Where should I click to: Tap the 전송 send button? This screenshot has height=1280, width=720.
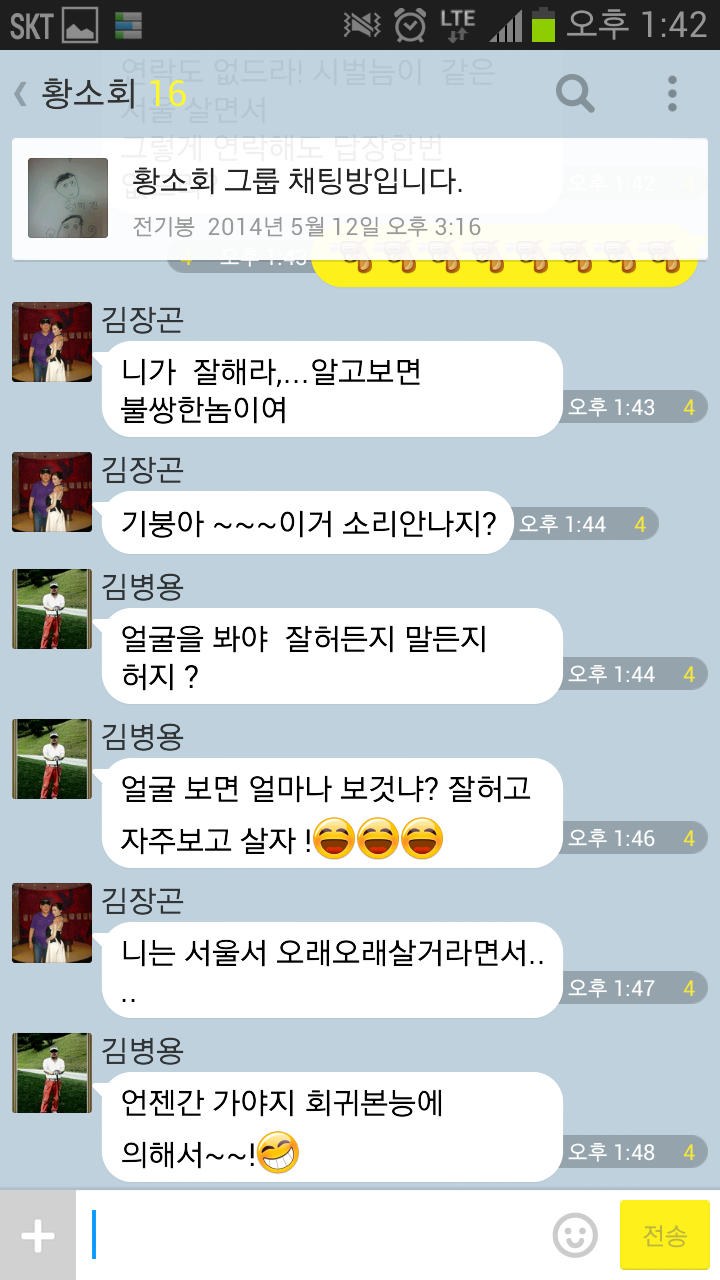point(664,1237)
